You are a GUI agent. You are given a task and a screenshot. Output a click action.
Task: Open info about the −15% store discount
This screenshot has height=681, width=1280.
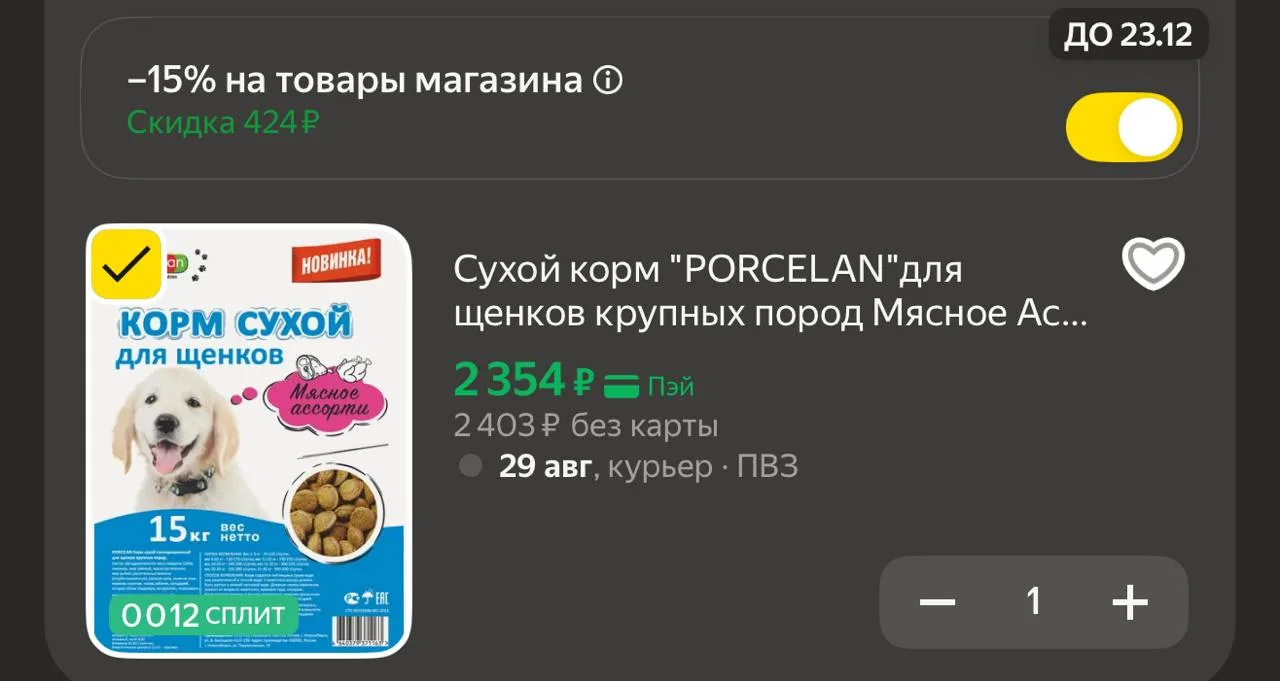[x=607, y=81]
